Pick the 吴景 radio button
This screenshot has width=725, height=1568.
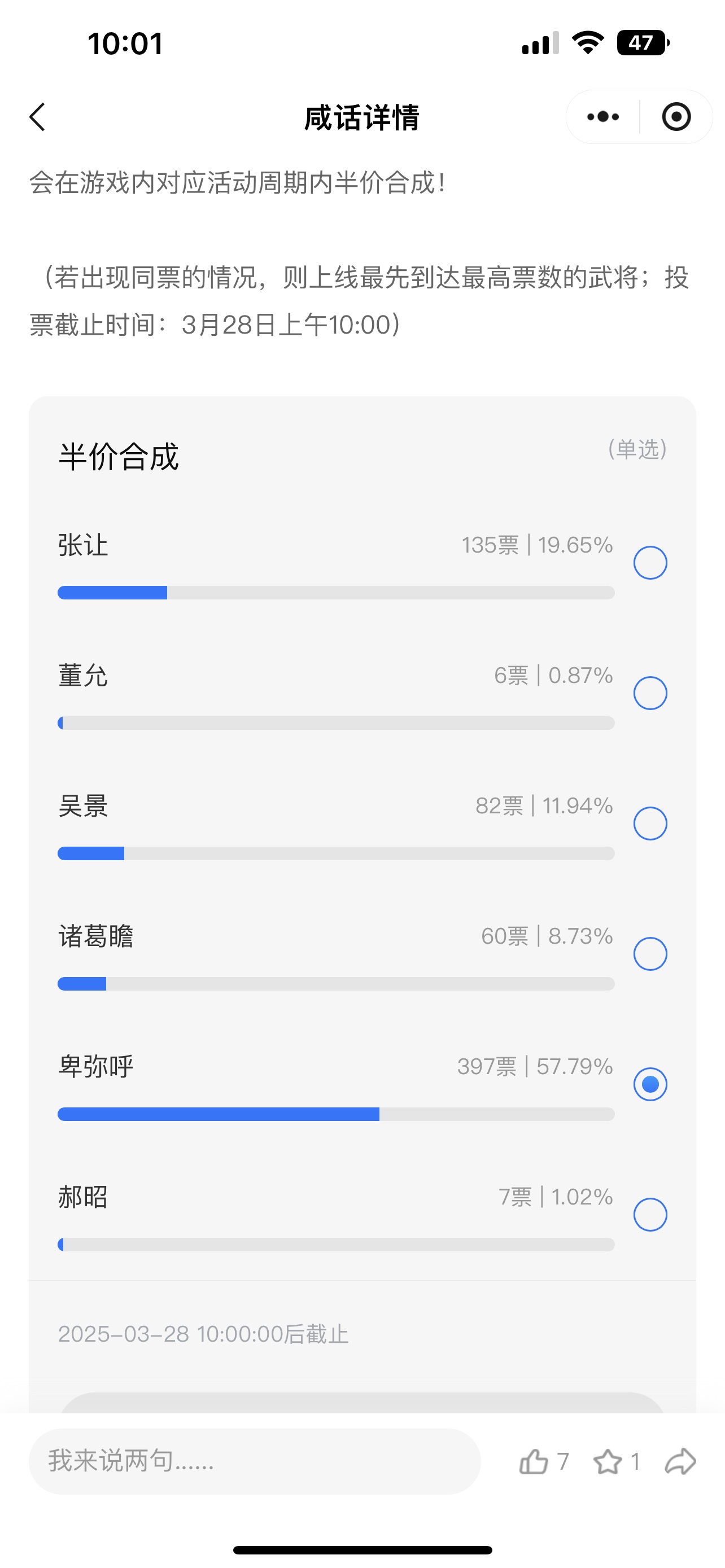pos(650,824)
